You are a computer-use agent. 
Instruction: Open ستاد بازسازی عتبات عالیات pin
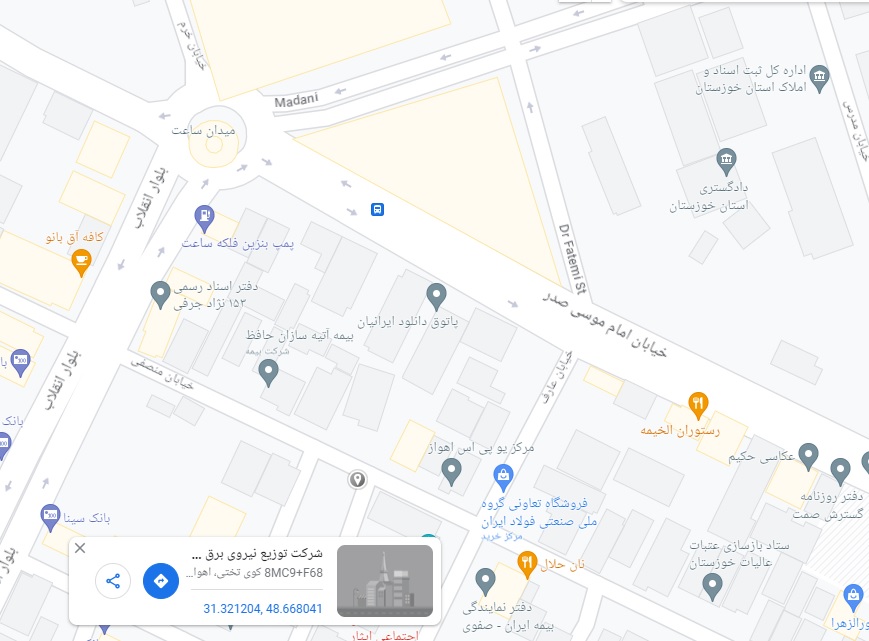tap(712, 585)
